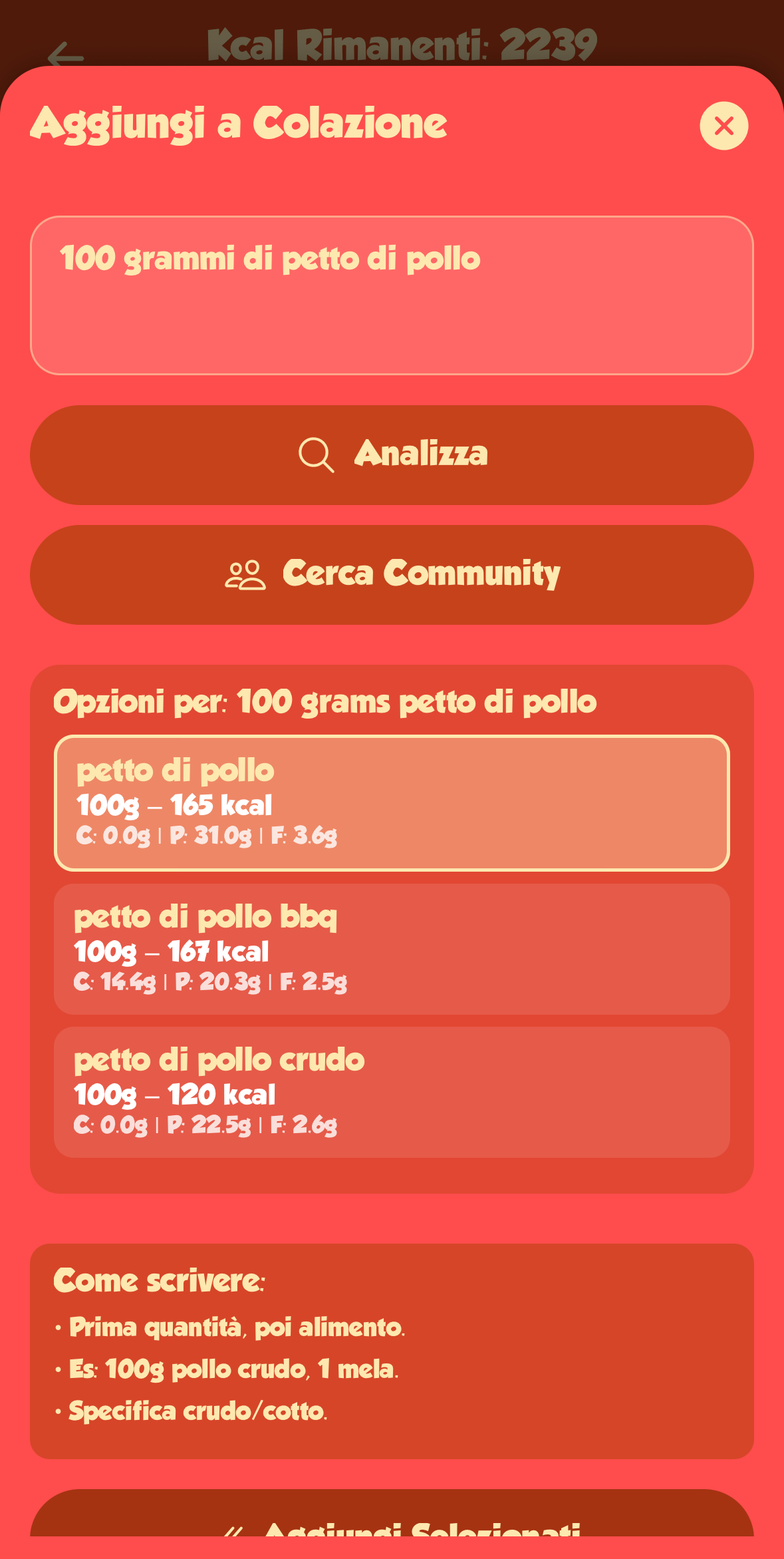The height and width of the screenshot is (1559, 784).
Task: Click the circular X icon of the modal
Action: (723, 127)
